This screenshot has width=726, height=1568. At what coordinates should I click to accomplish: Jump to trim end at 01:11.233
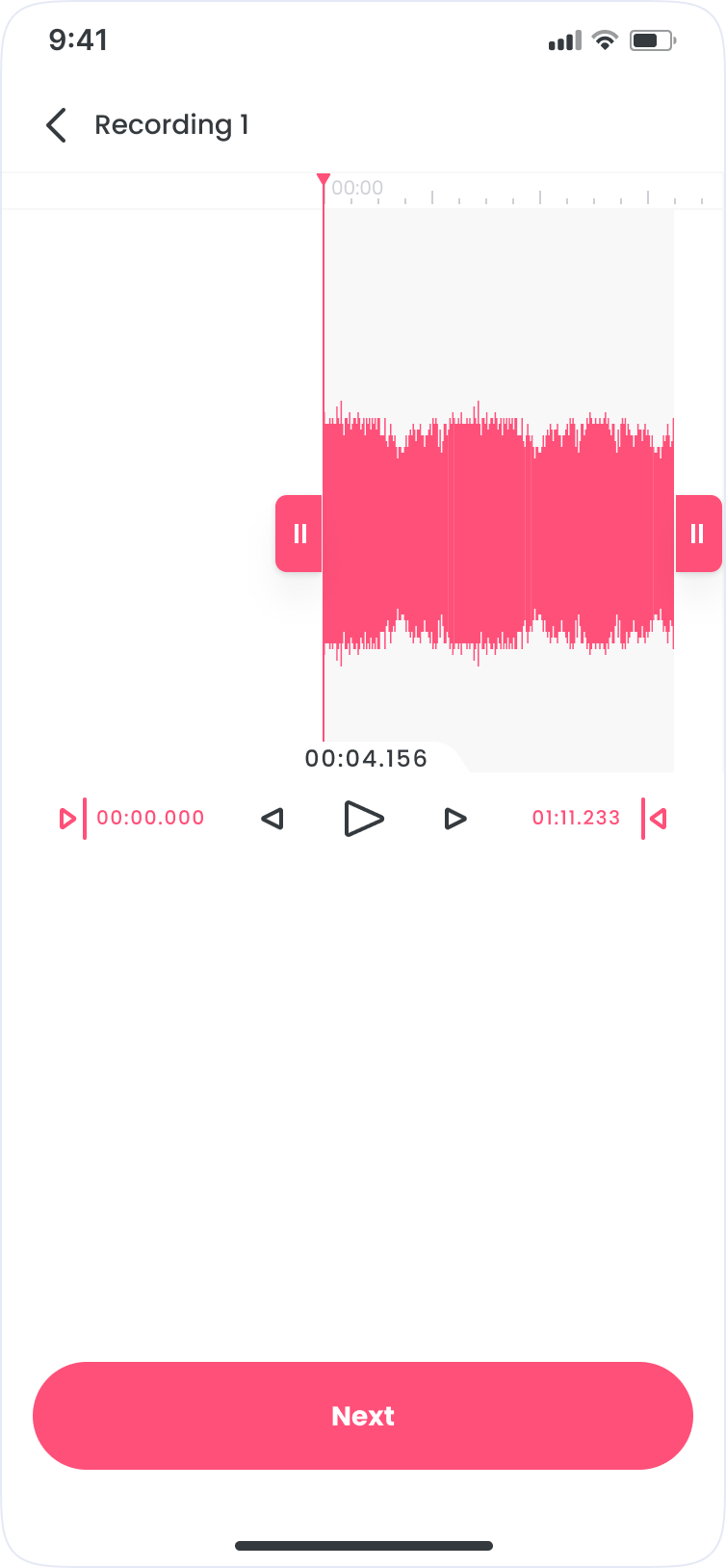tap(655, 819)
